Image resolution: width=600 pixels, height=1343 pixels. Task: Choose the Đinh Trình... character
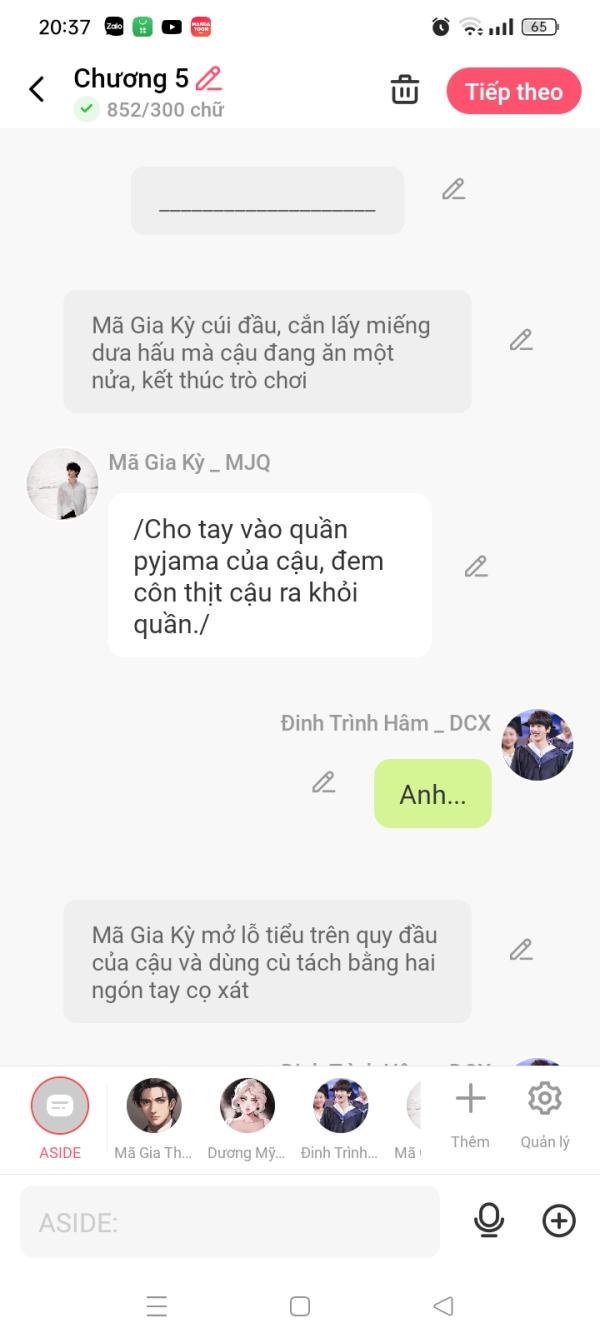pyautogui.click(x=341, y=1106)
